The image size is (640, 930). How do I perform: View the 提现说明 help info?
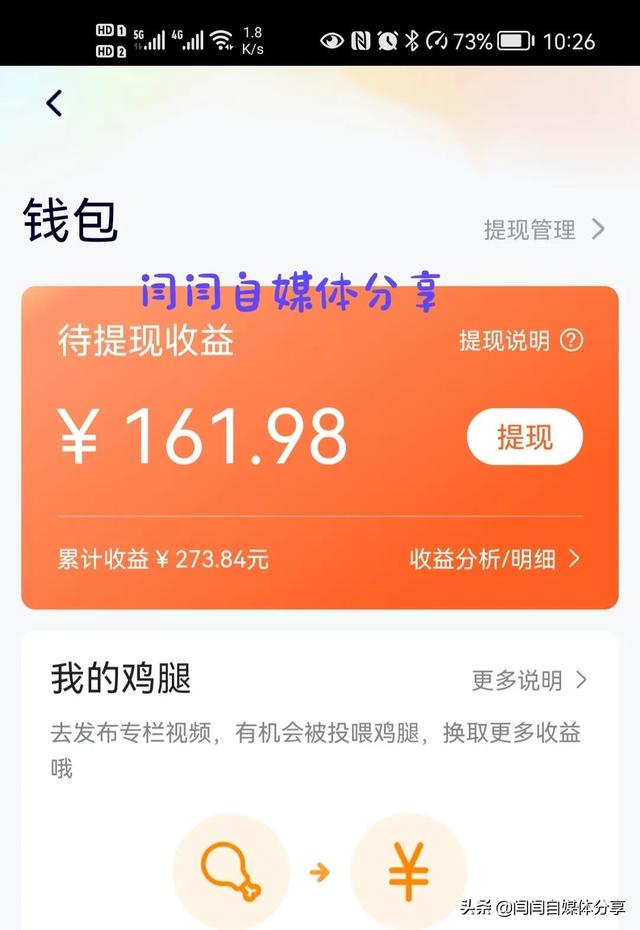[x=520, y=341]
